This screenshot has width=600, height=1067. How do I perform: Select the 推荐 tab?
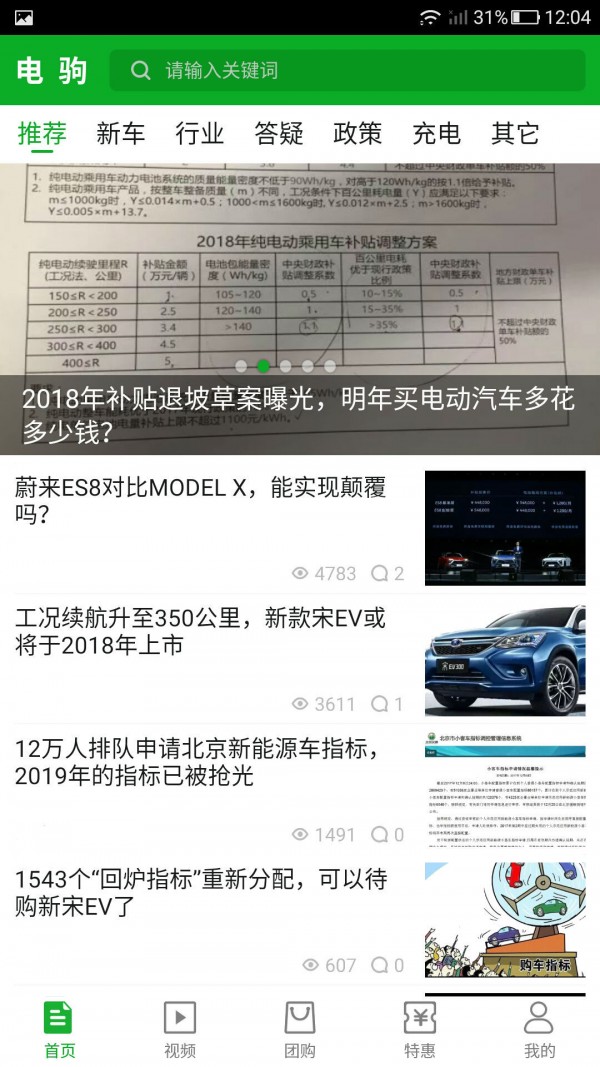pyautogui.click(x=42, y=133)
